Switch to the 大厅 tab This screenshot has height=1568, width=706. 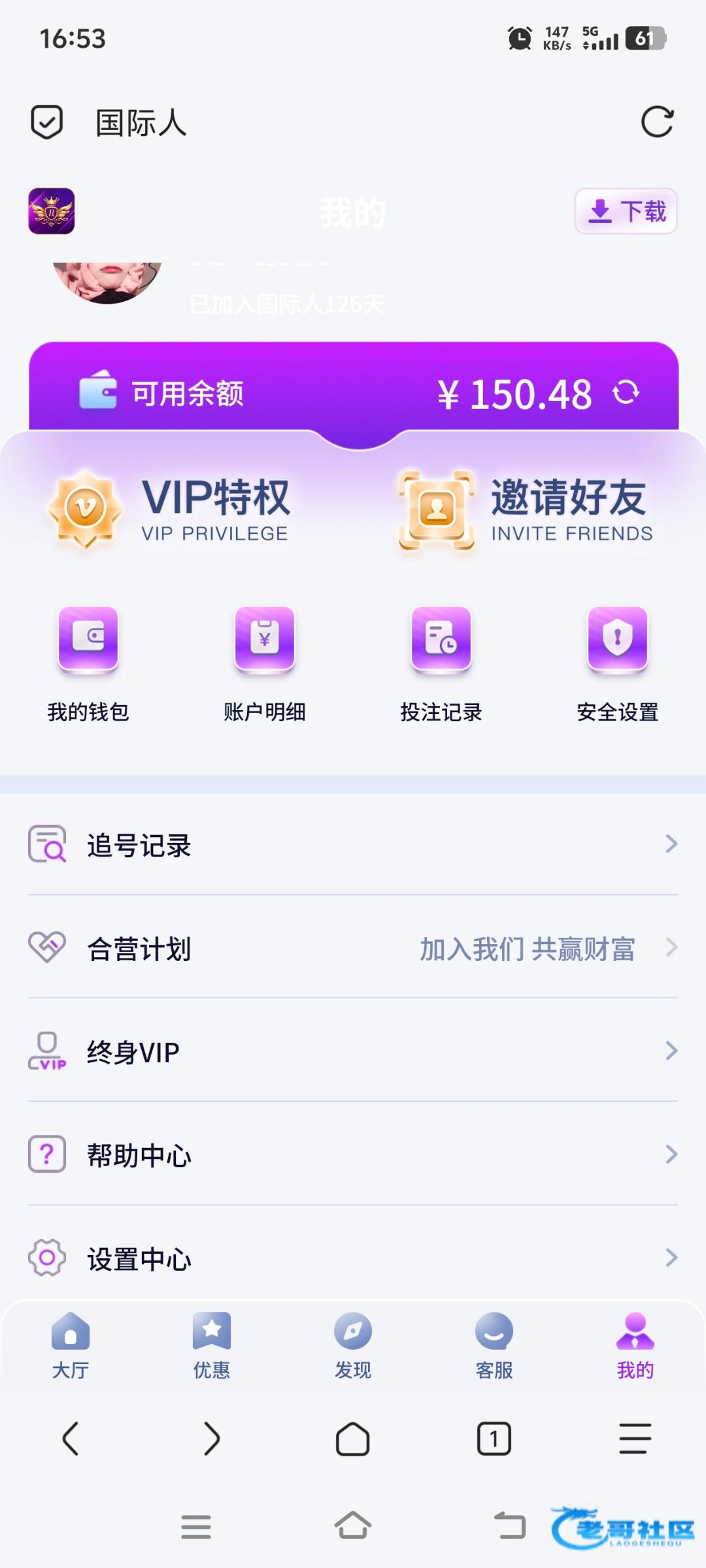click(x=71, y=1346)
